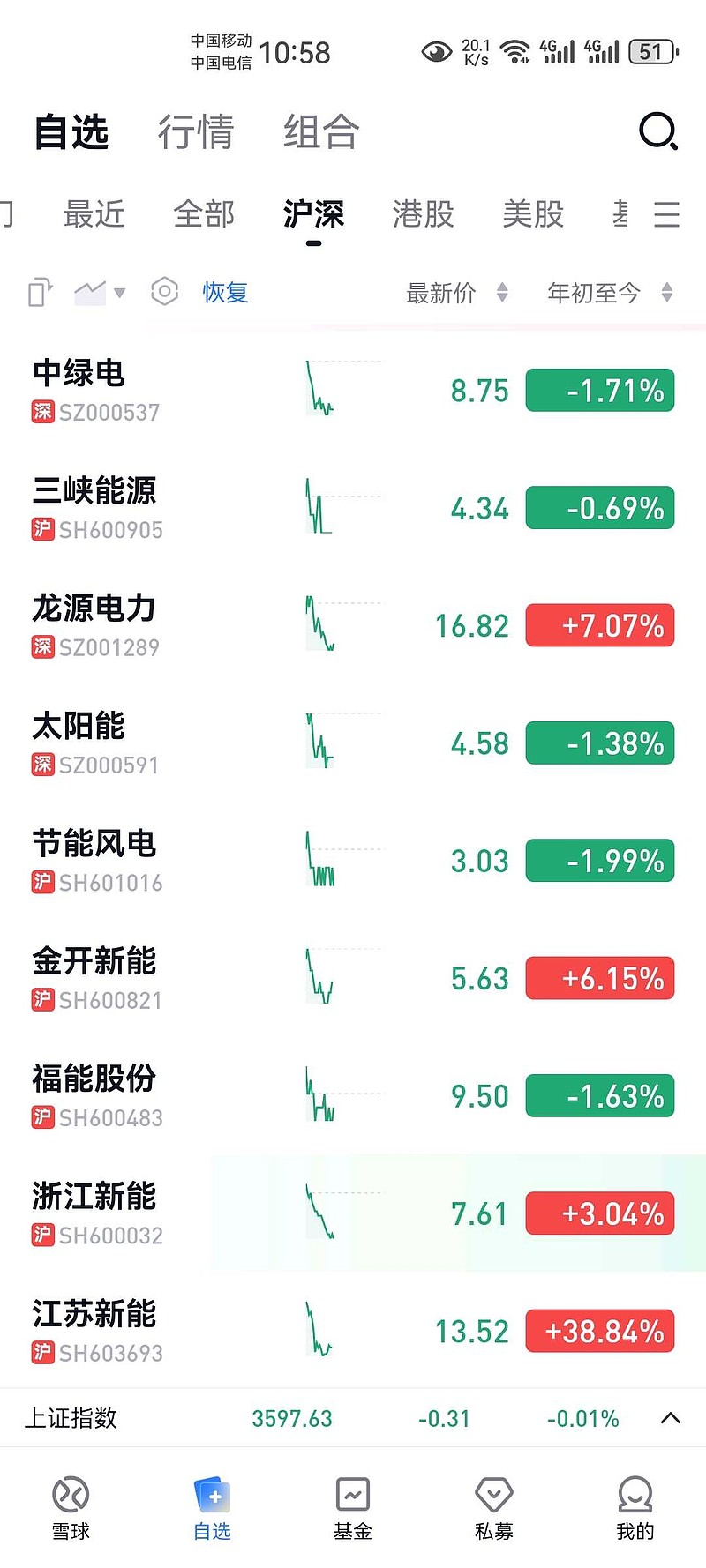Sort by 年初至今 column
The height and width of the screenshot is (1568, 706).
(609, 292)
